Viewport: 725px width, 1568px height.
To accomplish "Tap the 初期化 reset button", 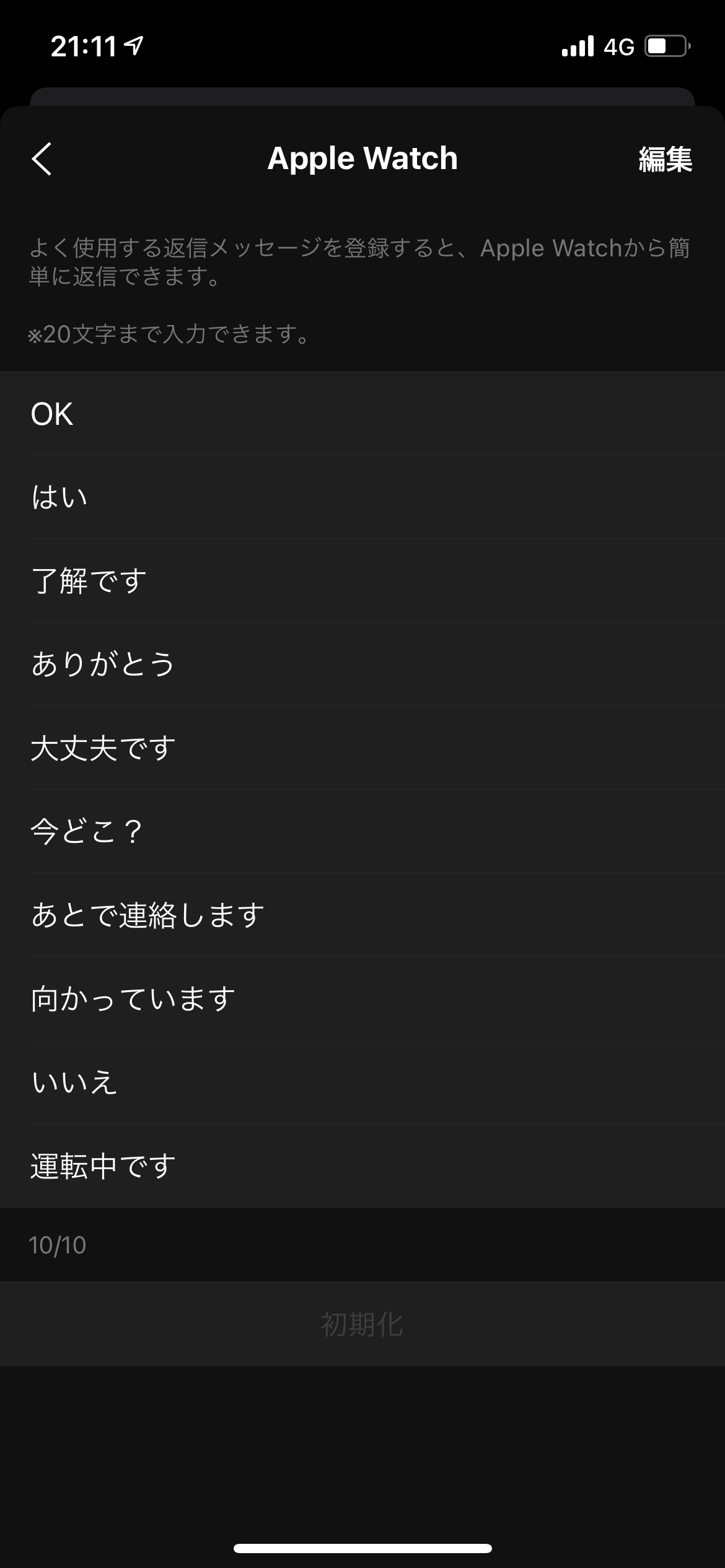I will click(x=362, y=1324).
